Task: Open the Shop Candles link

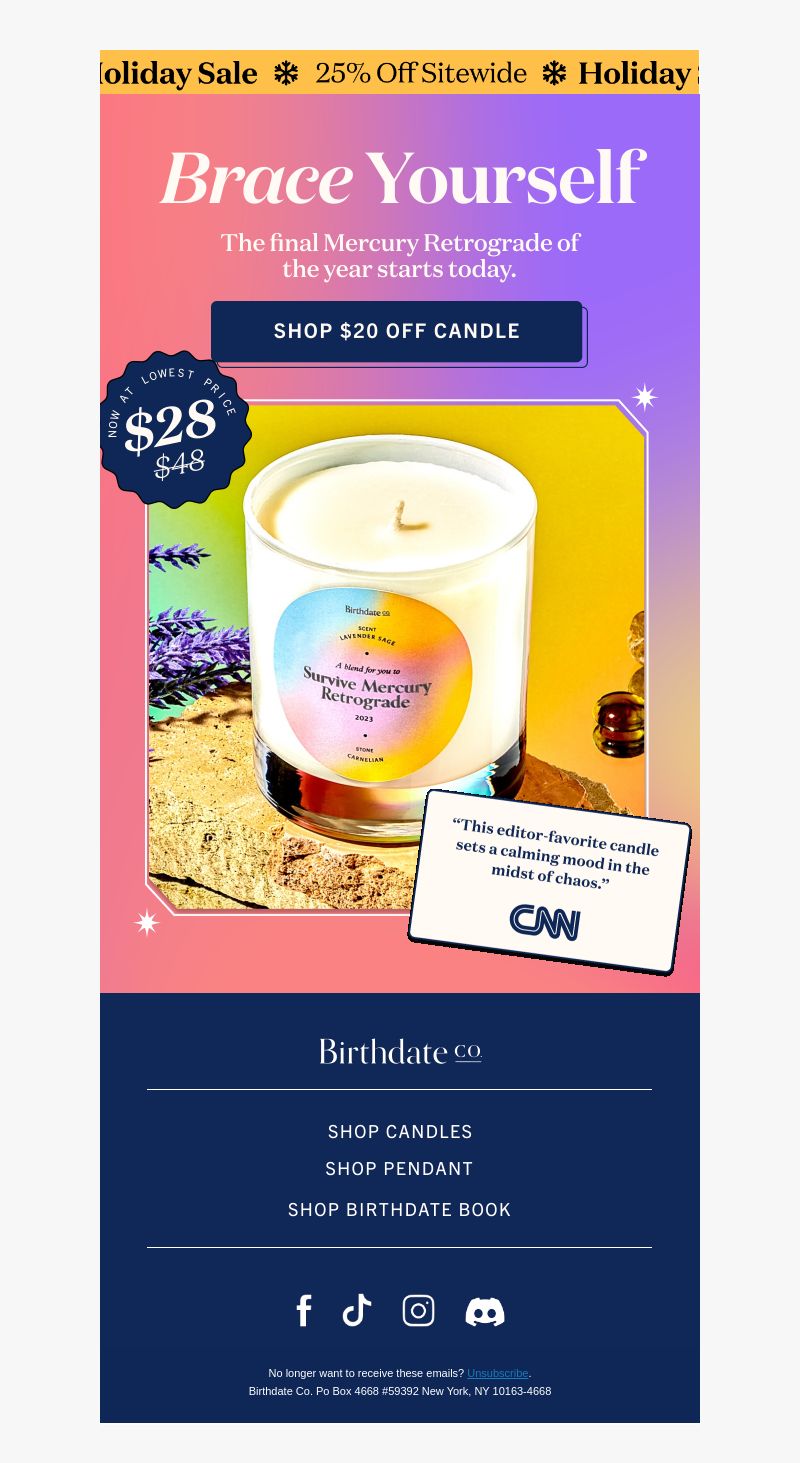Action: [x=400, y=1132]
